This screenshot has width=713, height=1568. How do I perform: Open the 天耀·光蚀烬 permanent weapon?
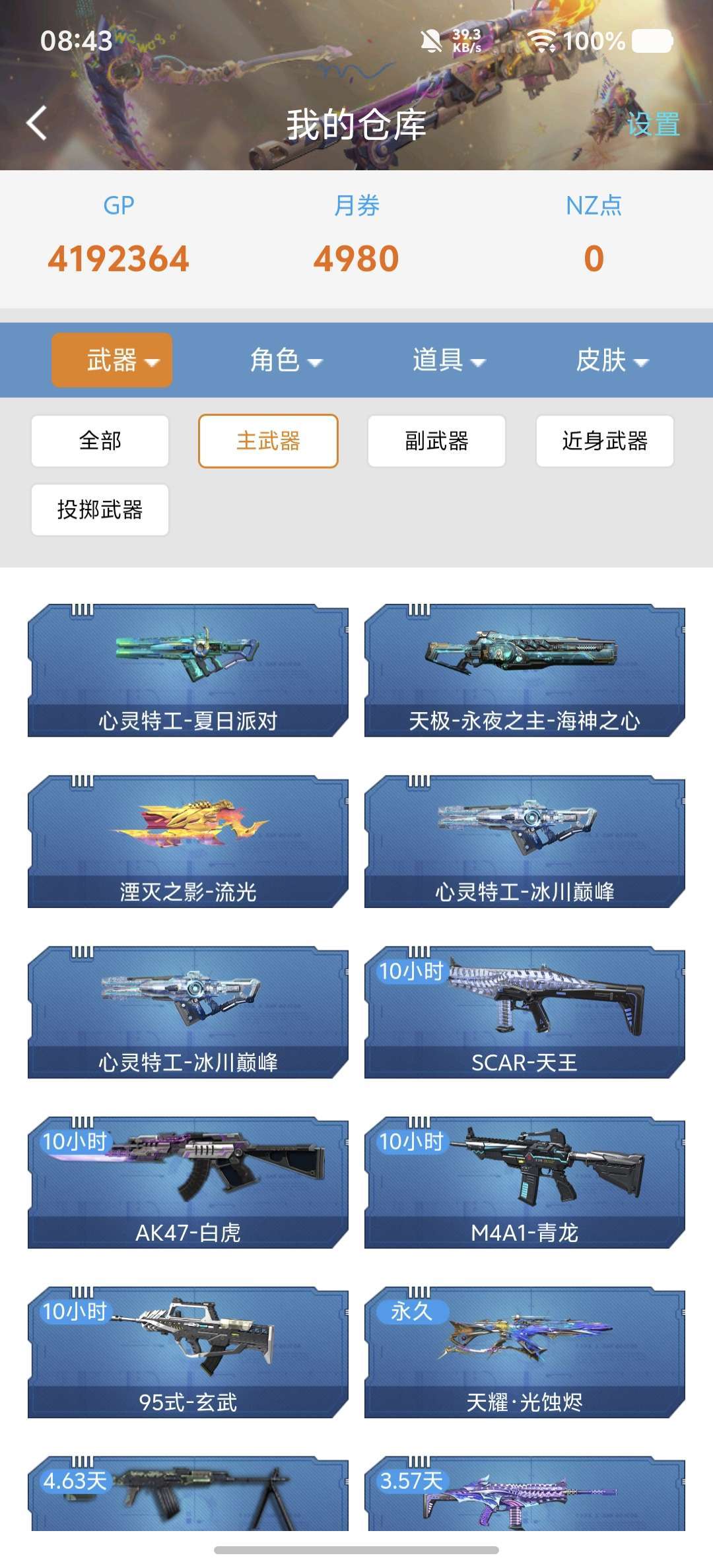525,1352
